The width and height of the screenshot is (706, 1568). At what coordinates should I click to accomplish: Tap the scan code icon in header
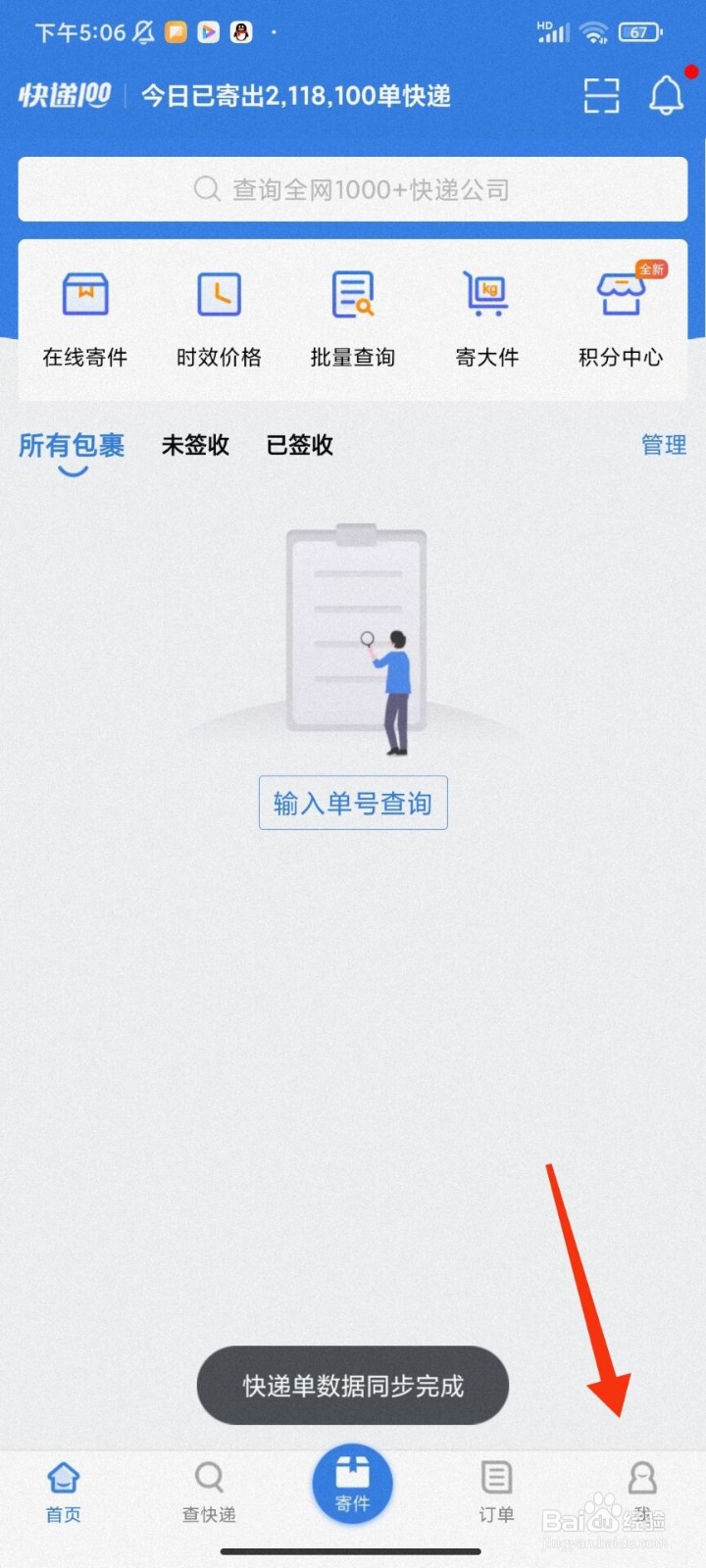600,95
